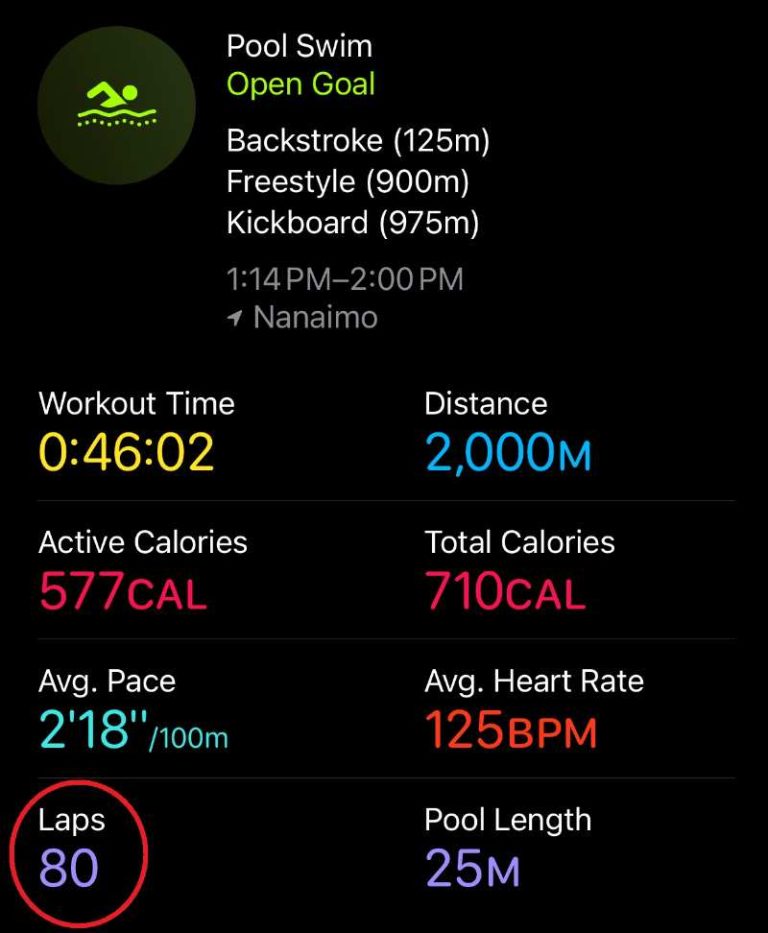This screenshot has height=933, width=768.
Task: Select the Distance section heading
Action: (x=485, y=404)
